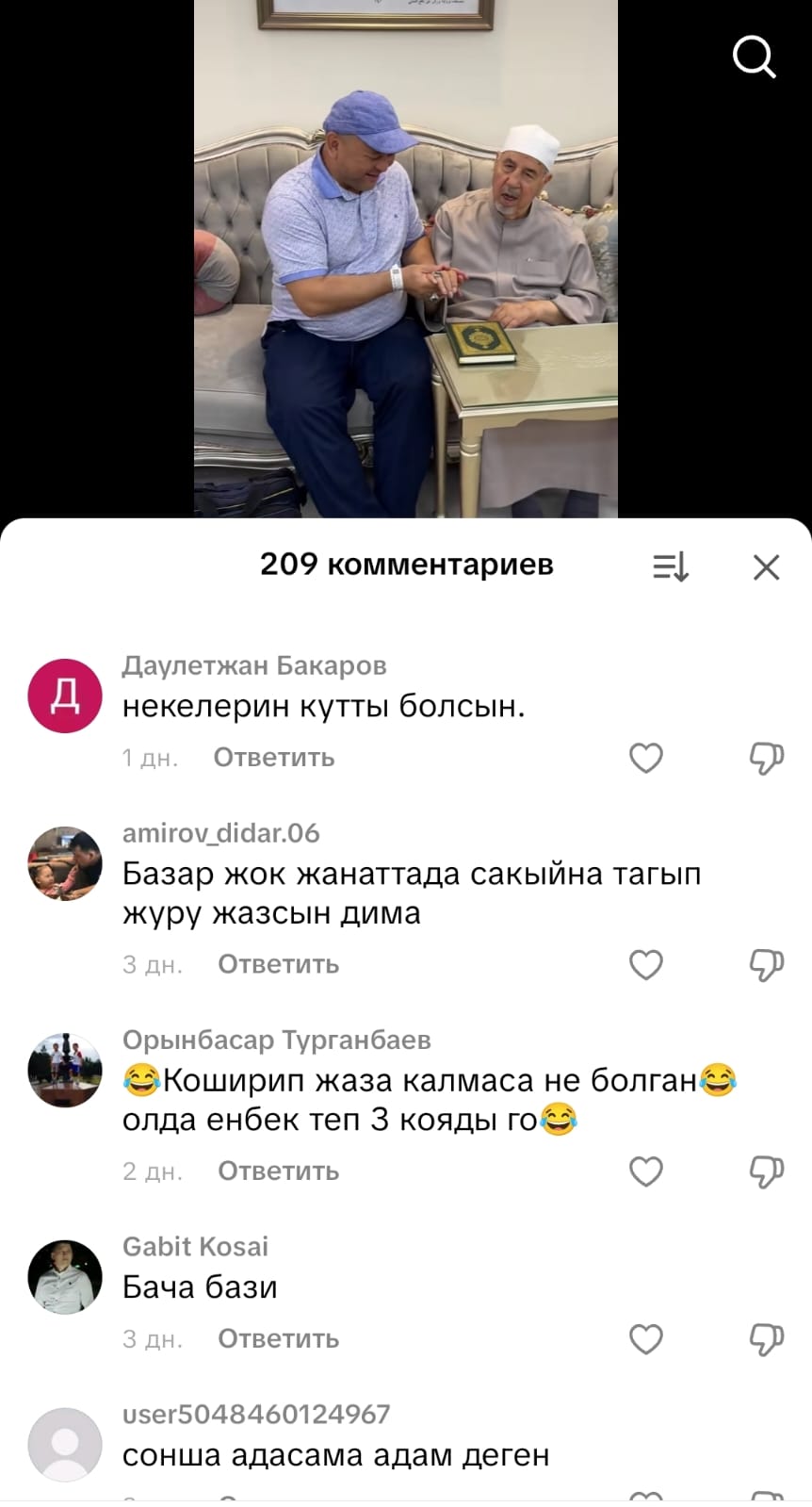Open Даулетжан Бакаров's profile avatar

[65, 696]
